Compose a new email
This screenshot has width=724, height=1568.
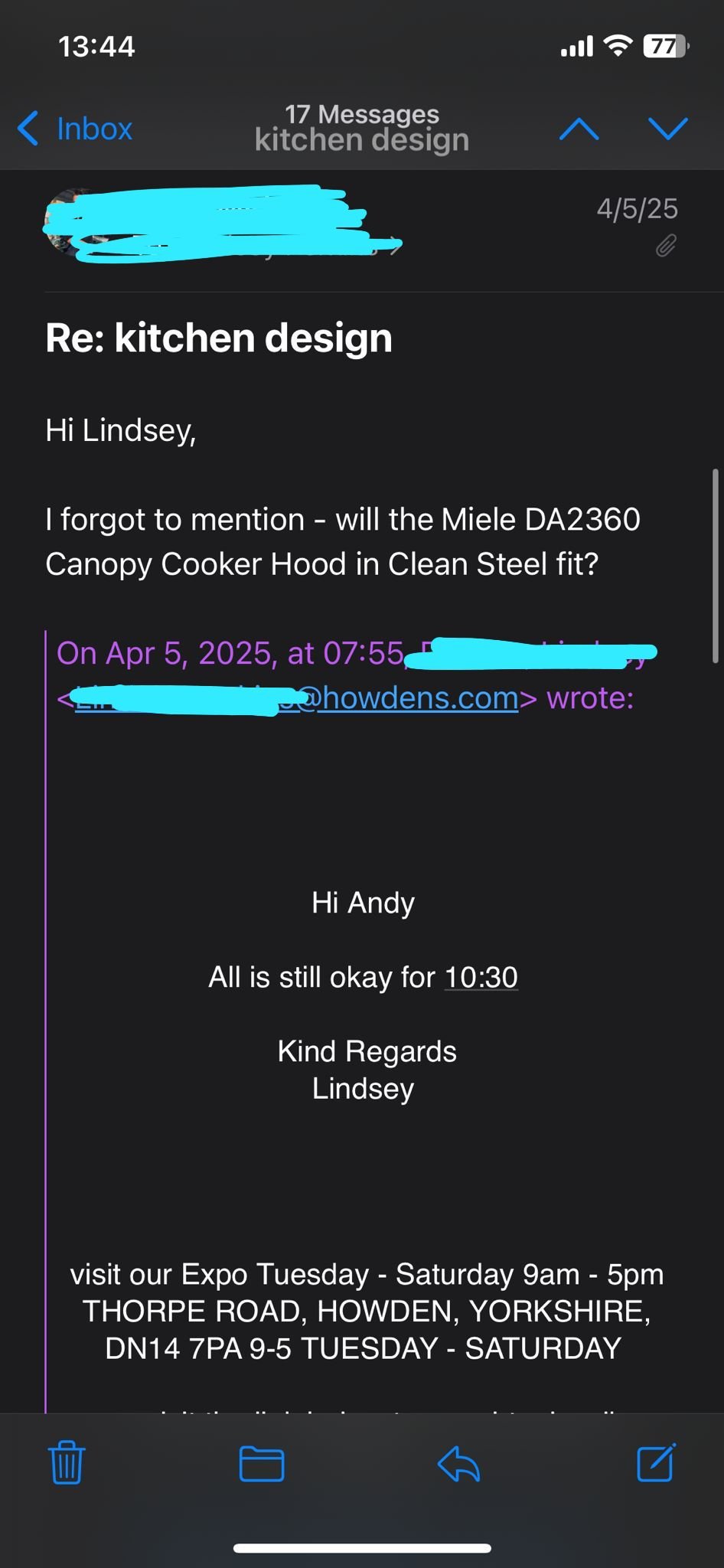657,1462
